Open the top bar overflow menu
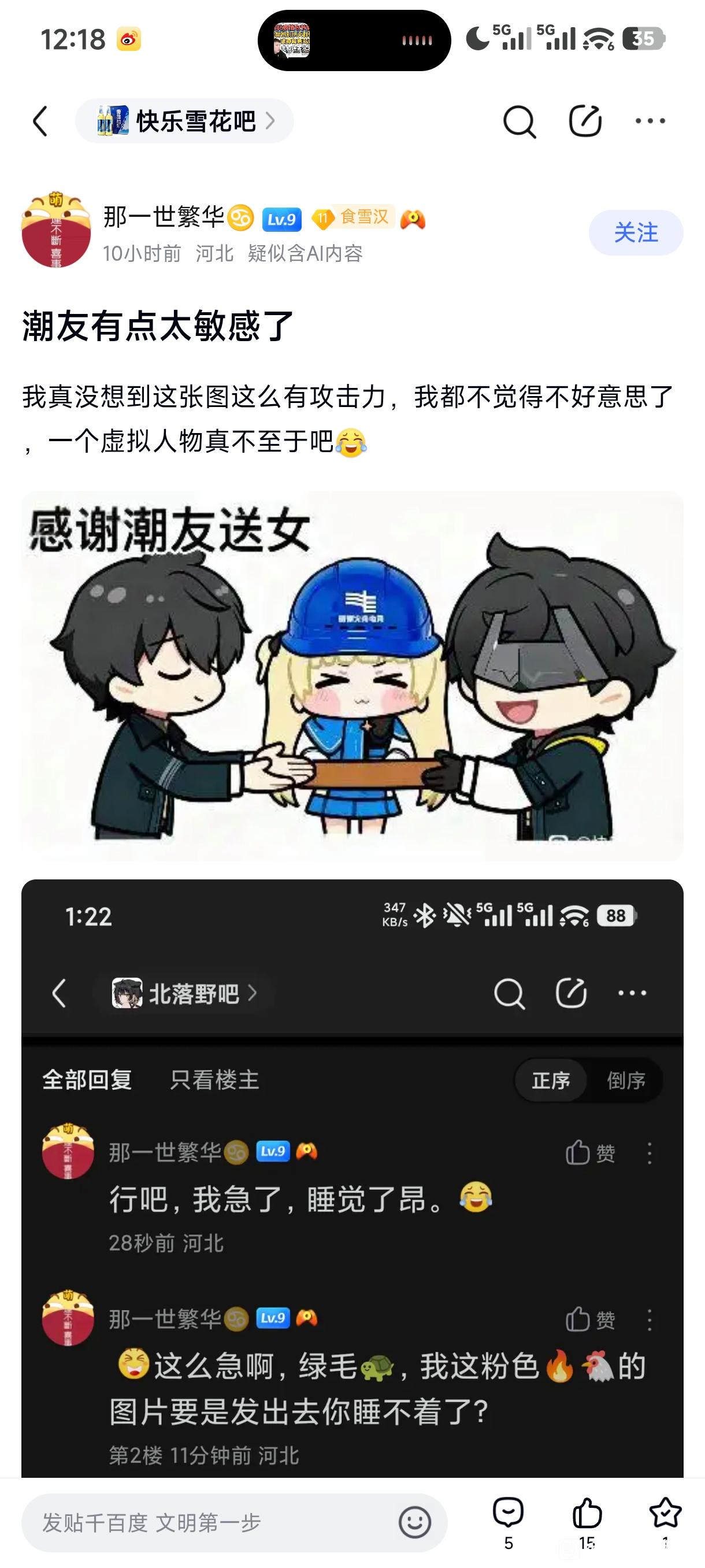 650,121
